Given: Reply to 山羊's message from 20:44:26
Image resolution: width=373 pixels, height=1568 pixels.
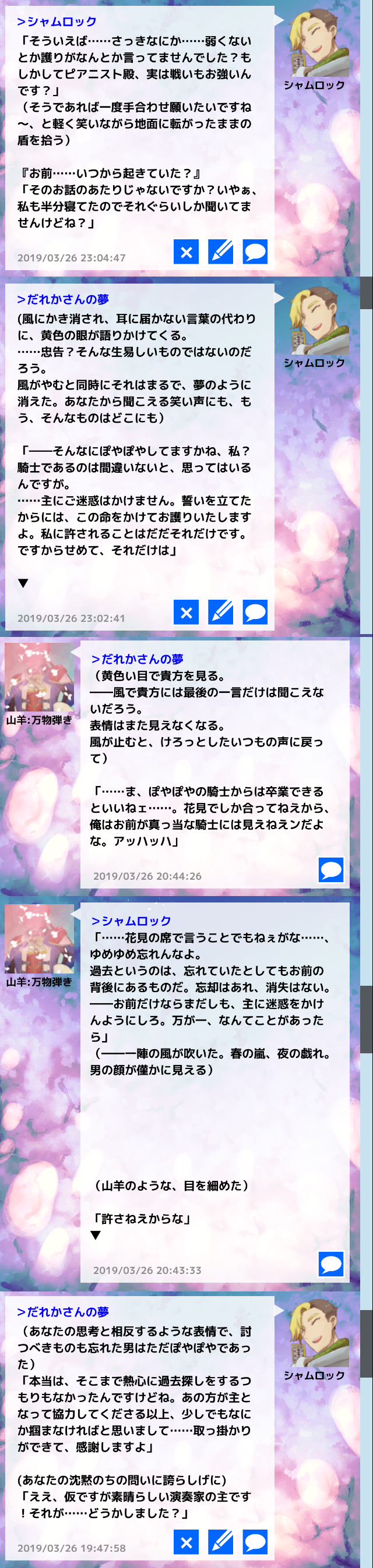Looking at the screenshot, I should click(331, 870).
